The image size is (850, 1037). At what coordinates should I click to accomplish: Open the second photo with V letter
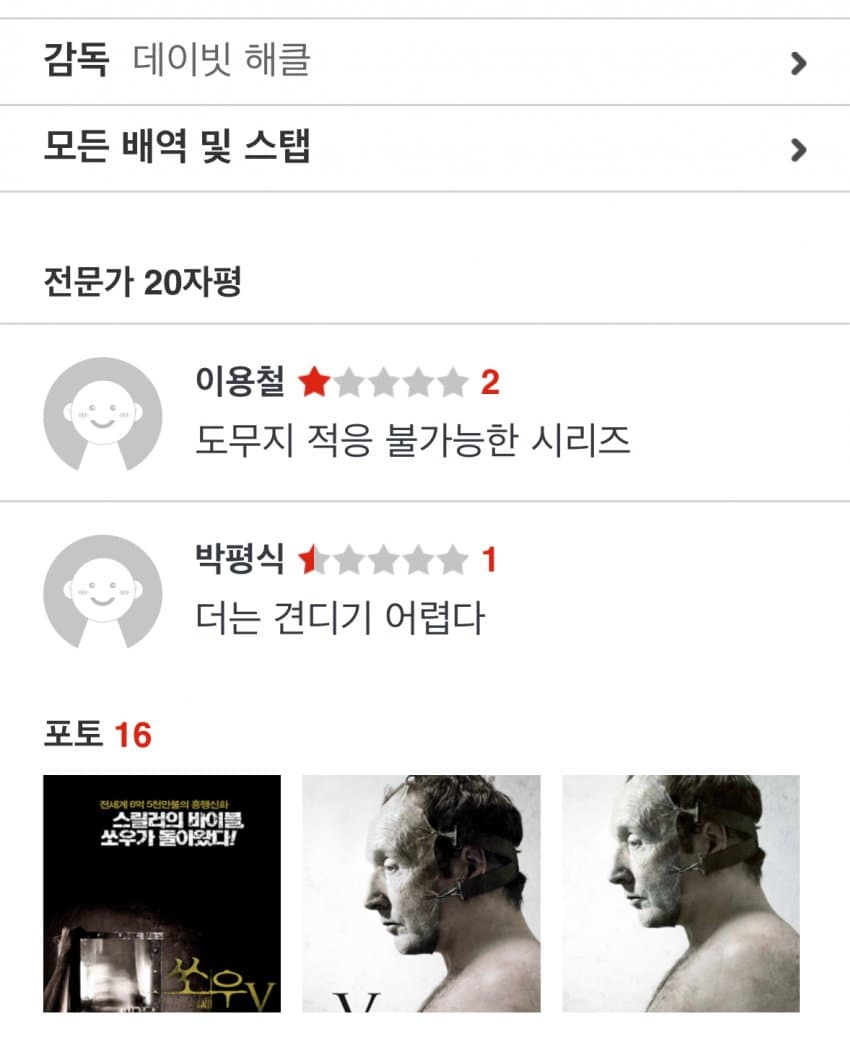(x=421, y=893)
